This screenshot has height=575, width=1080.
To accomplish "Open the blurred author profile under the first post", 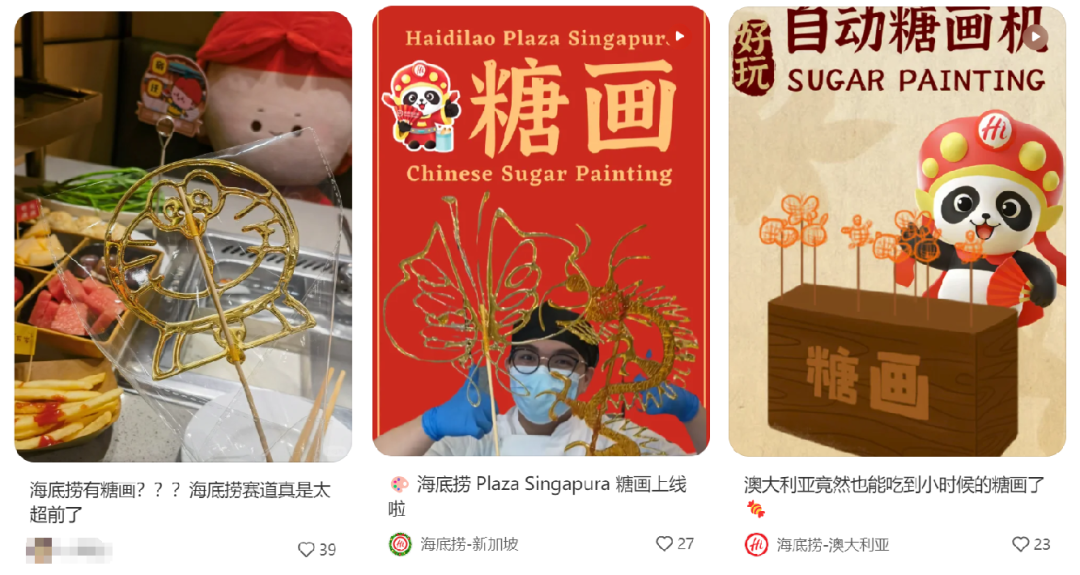I will click(x=68, y=549).
